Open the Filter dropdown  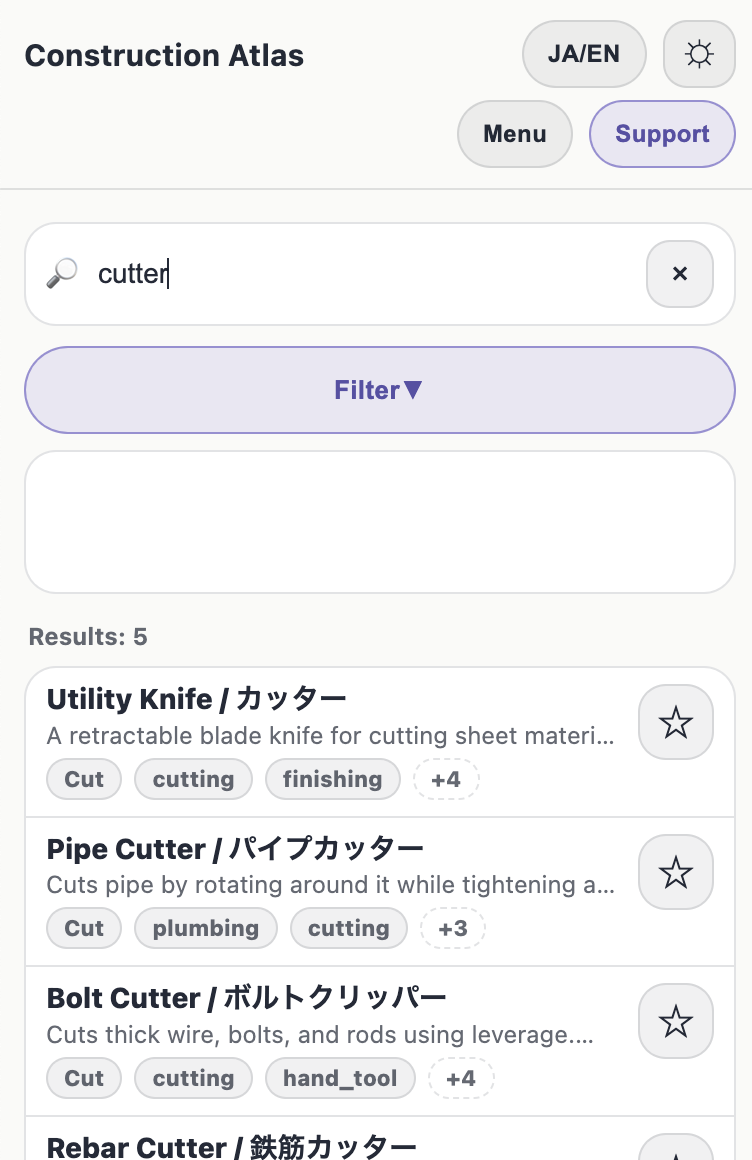coord(379,390)
